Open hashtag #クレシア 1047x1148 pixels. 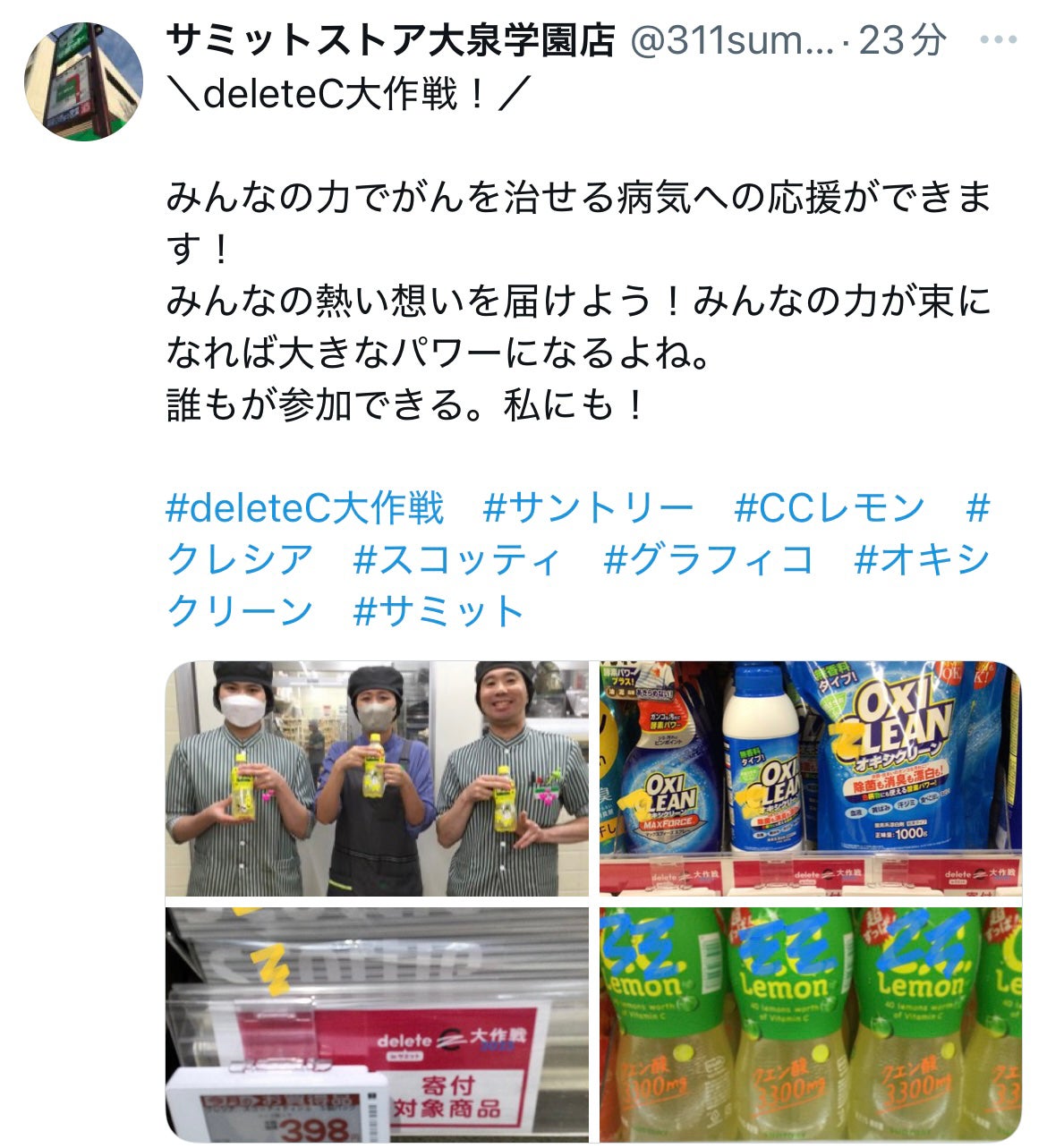pos(240,560)
